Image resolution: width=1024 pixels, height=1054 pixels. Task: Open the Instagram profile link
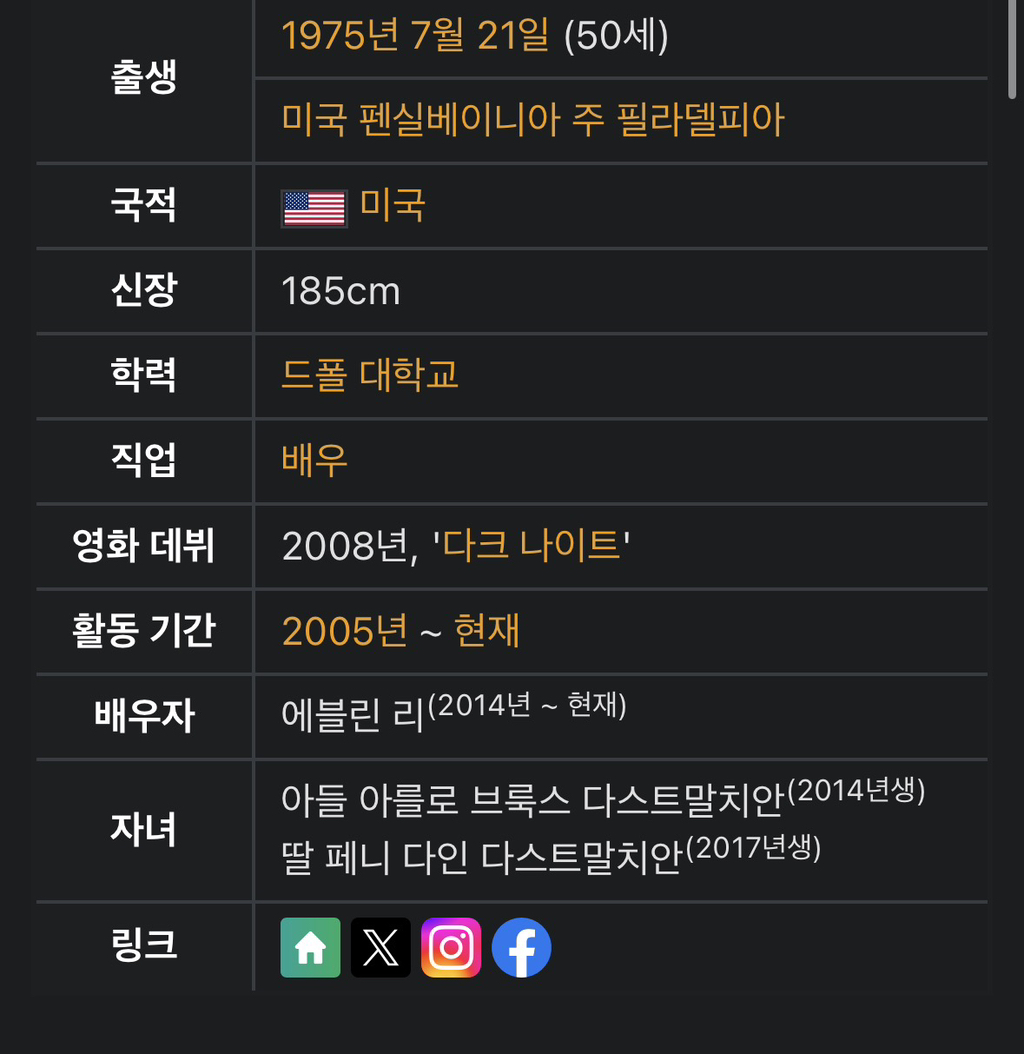point(451,948)
